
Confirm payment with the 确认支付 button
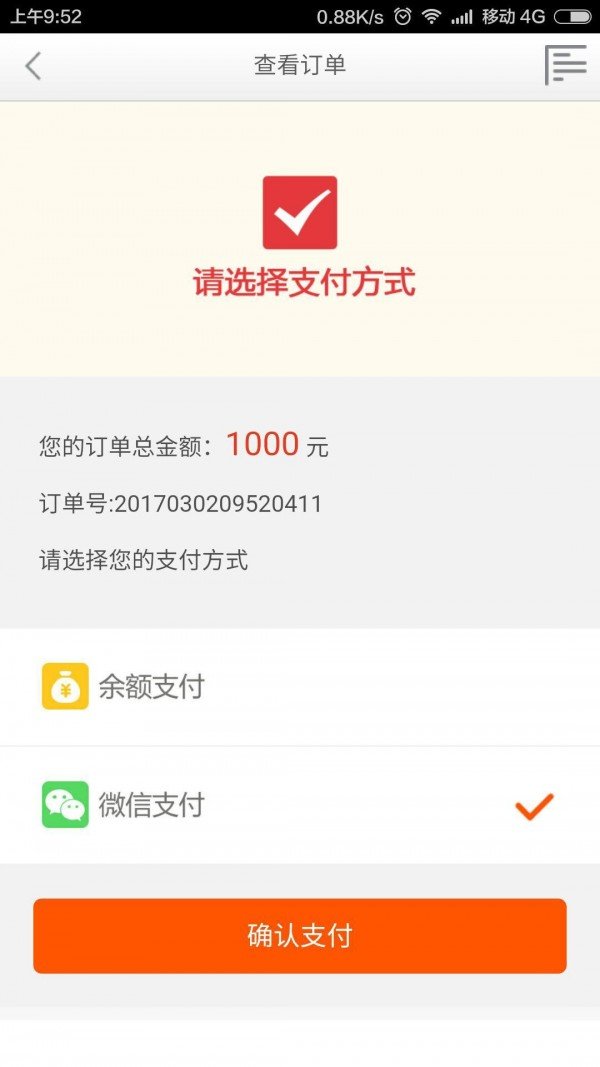pyautogui.click(x=300, y=936)
